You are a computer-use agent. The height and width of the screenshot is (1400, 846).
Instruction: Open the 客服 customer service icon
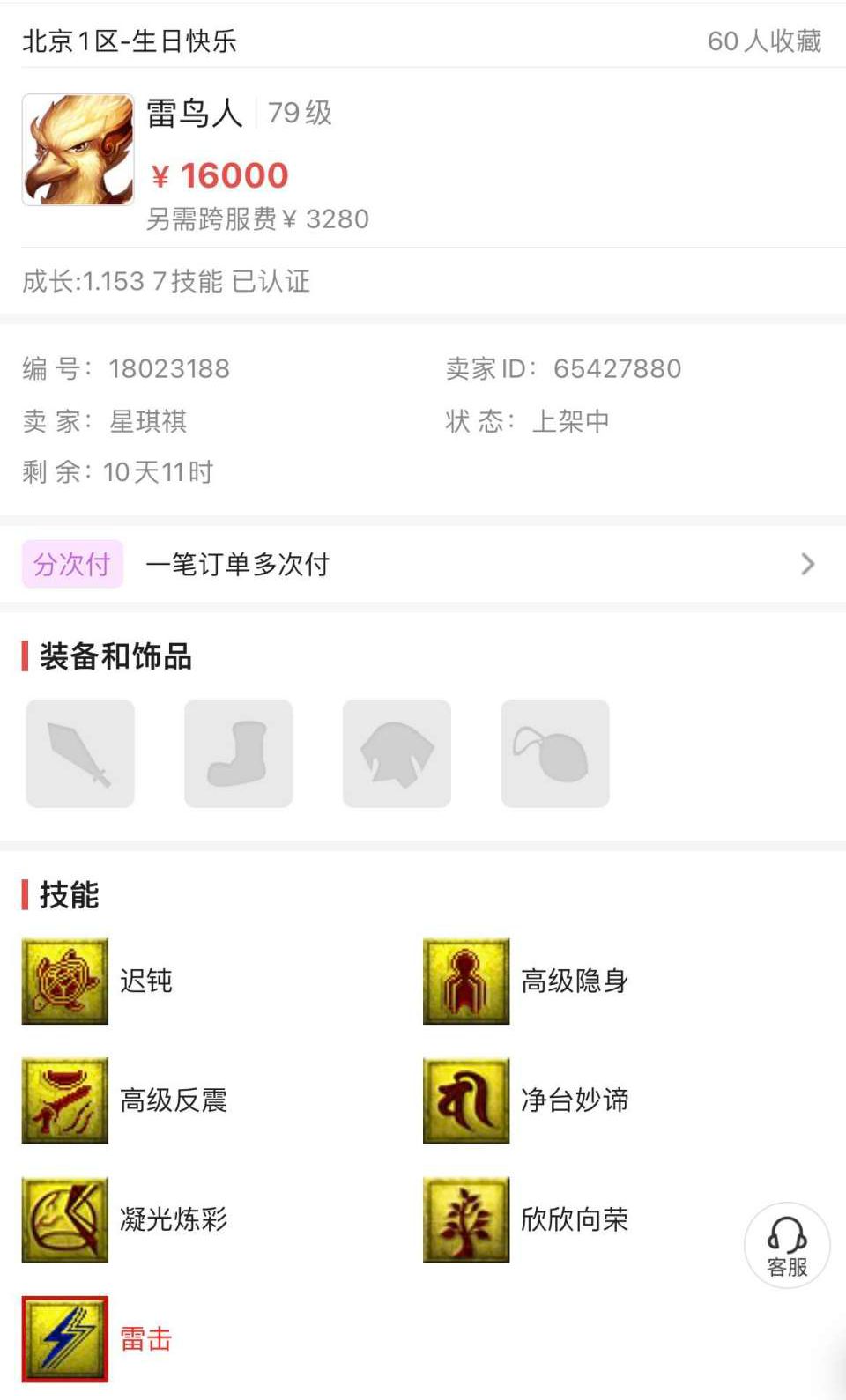[786, 1244]
